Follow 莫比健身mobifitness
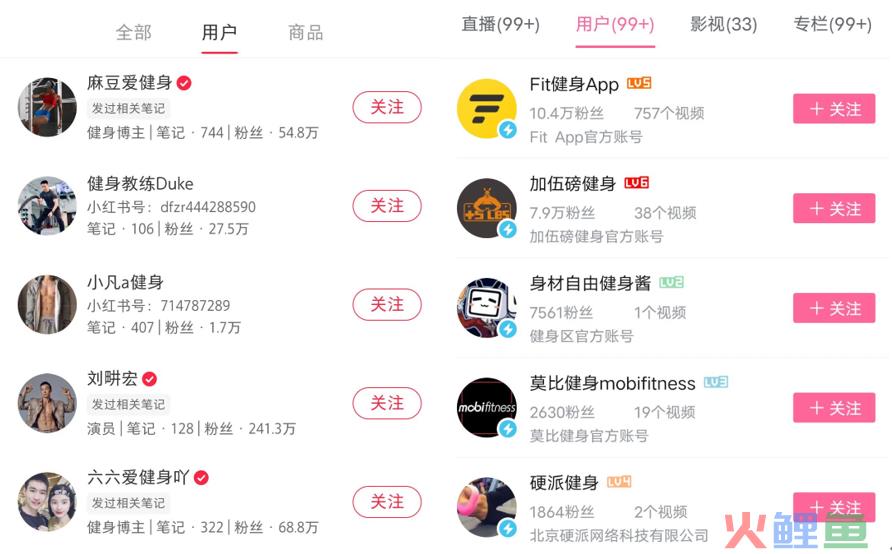This screenshot has height=554, width=892. 834,408
